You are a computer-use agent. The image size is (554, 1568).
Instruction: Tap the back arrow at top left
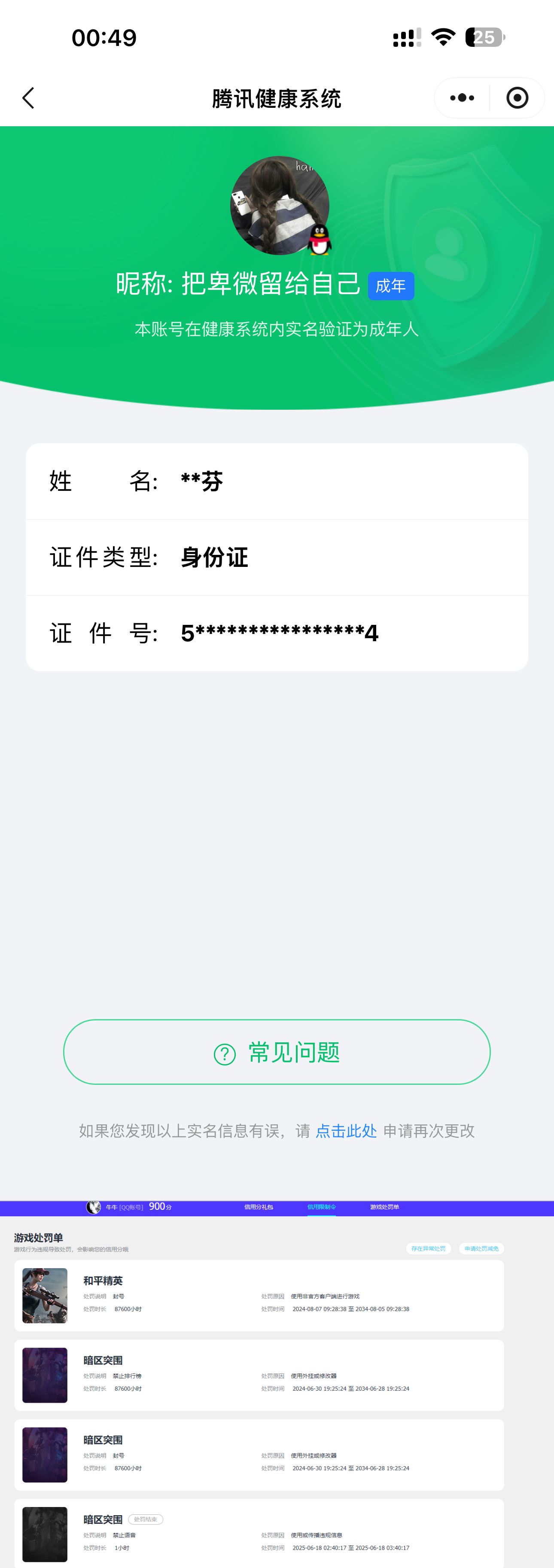(x=28, y=97)
